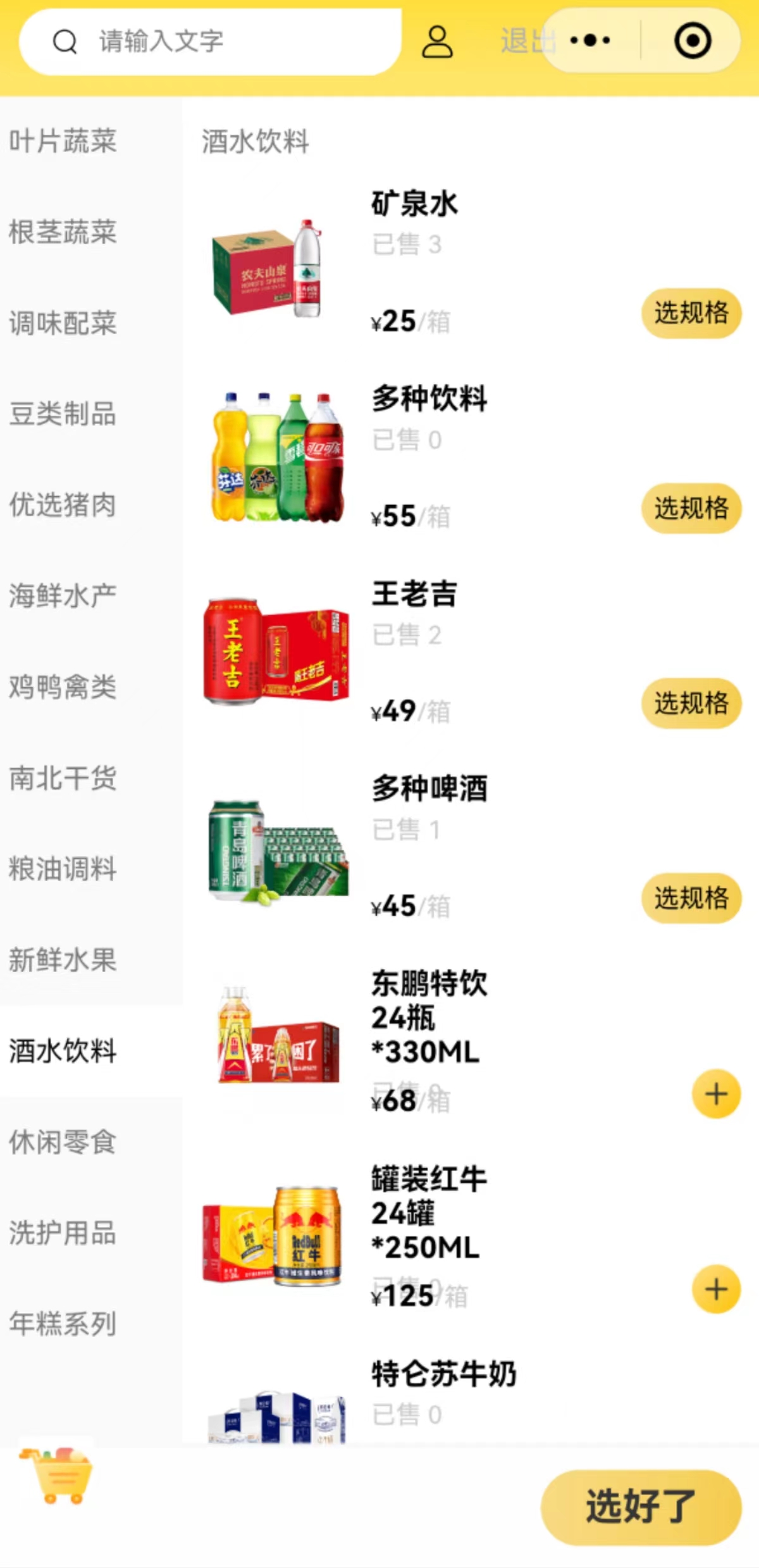This screenshot has width=759, height=1568.
Task: Confirm selection with 选好了 button
Action: [x=640, y=1507]
